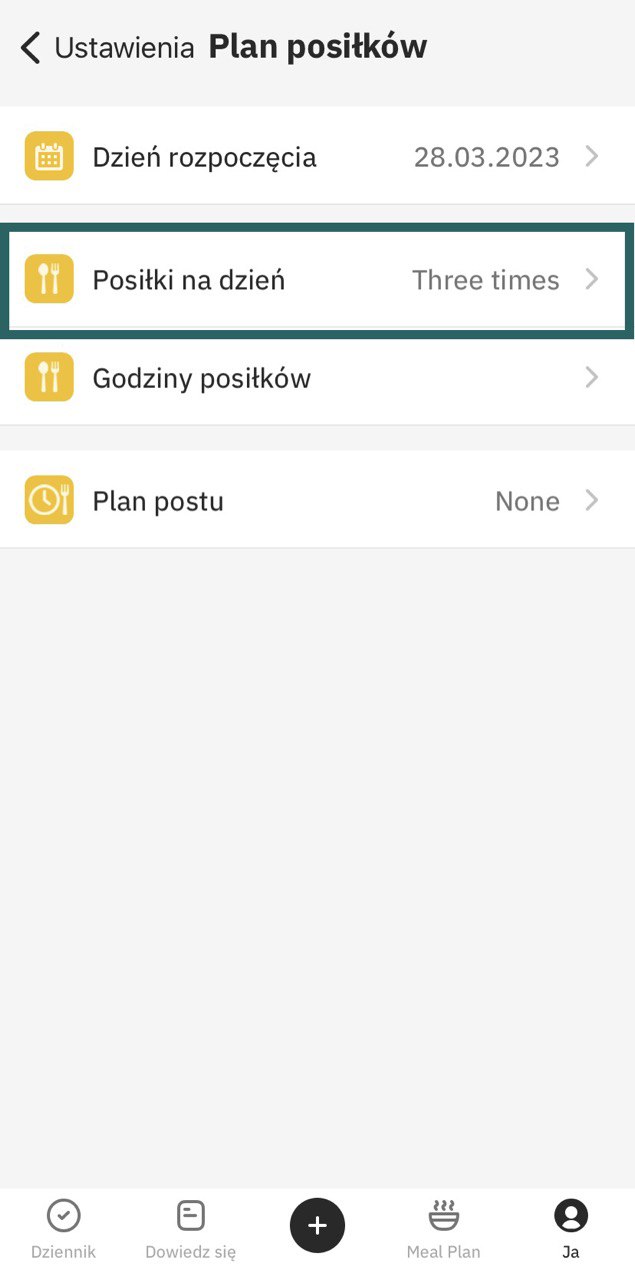Open Plan postu setting
The width and height of the screenshot is (635, 1280).
coord(317,500)
